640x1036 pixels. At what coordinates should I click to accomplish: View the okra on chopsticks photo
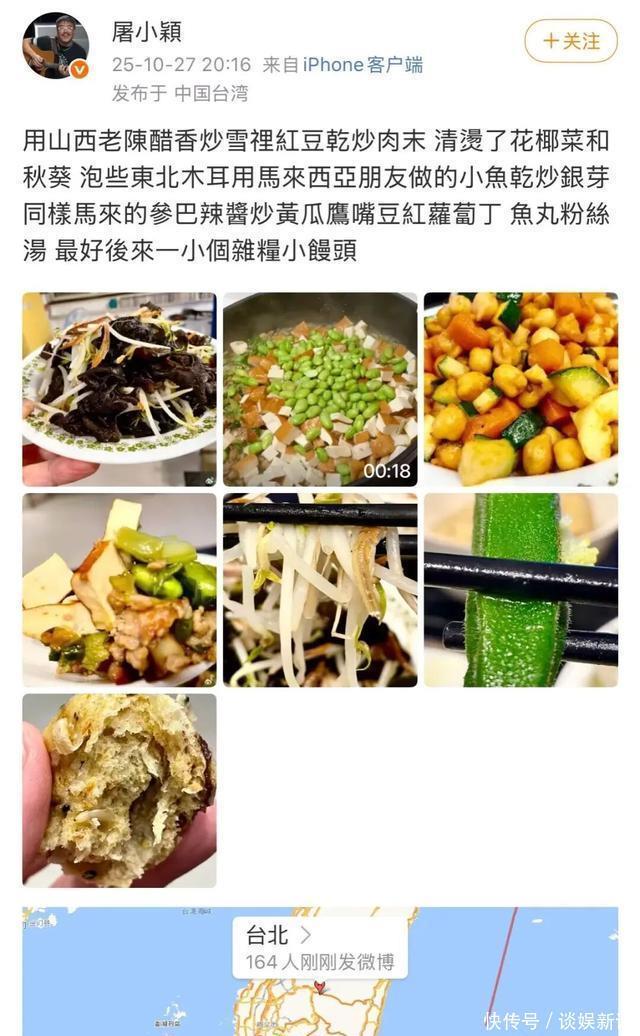point(520,589)
